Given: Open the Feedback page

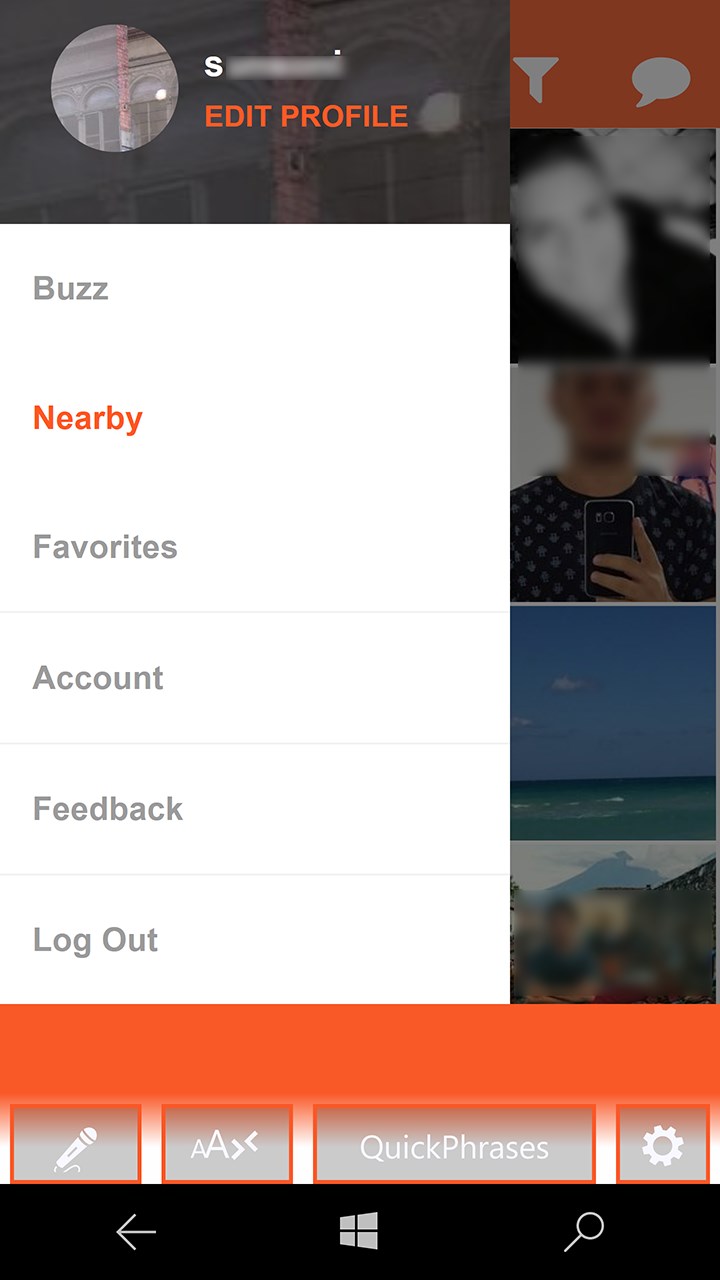Looking at the screenshot, I should coord(108,809).
